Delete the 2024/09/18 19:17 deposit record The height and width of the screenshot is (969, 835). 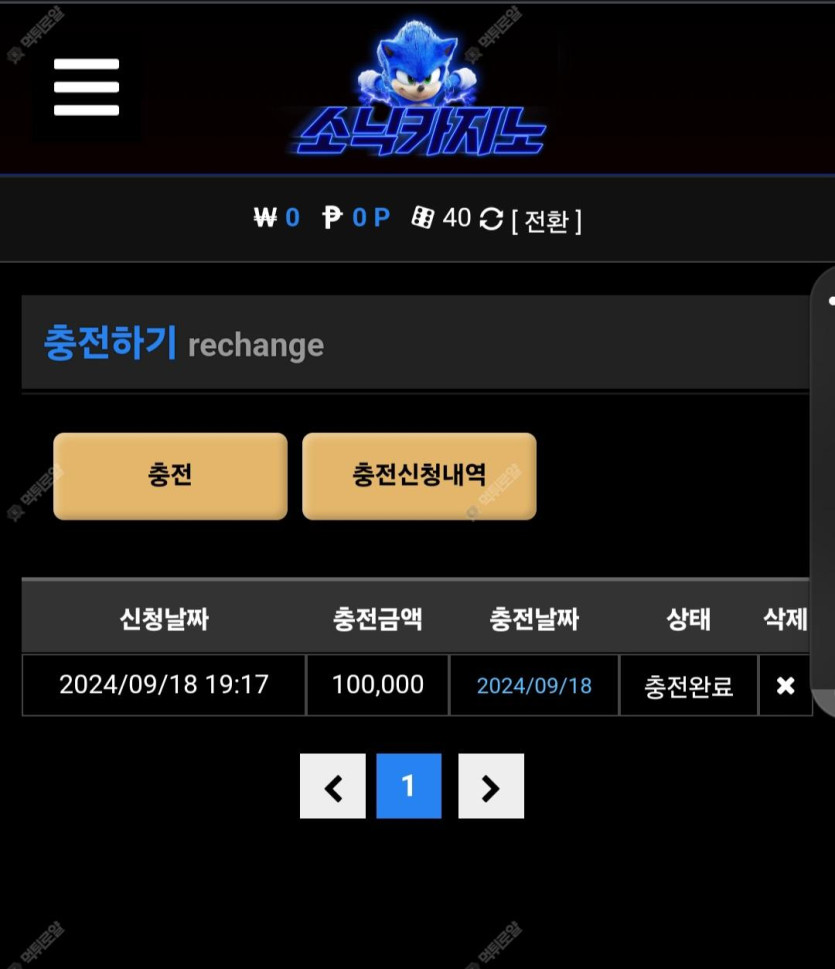point(786,686)
